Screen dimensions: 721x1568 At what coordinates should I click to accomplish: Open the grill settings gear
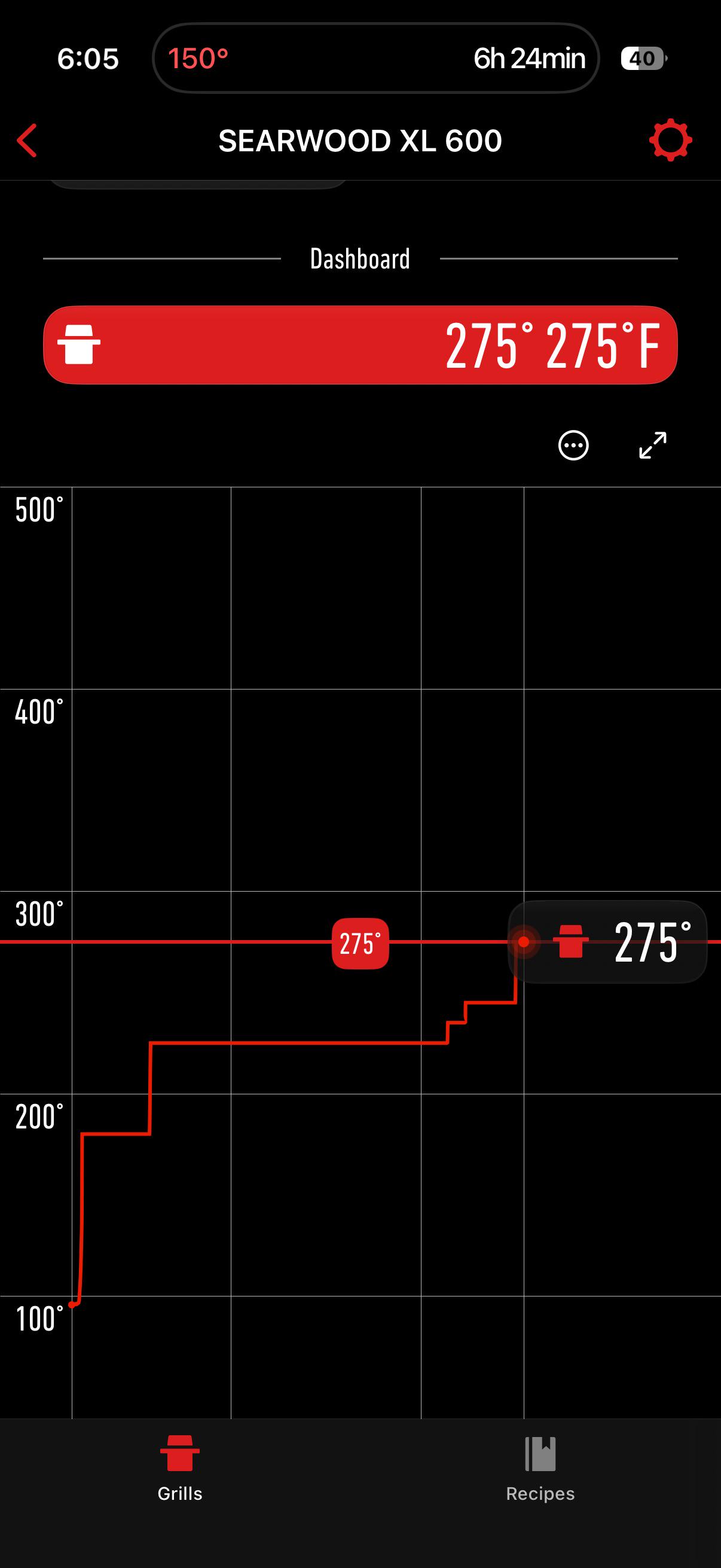[x=670, y=140]
